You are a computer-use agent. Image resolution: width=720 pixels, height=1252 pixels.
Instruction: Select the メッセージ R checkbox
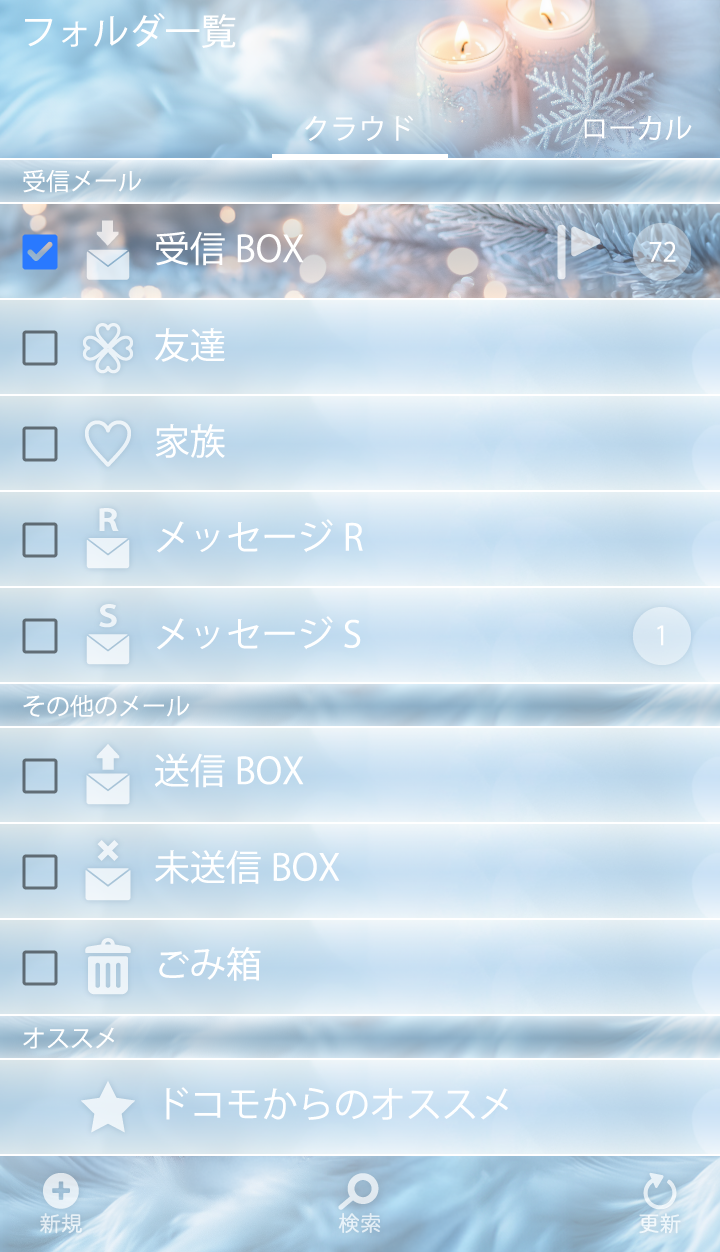coord(40,540)
